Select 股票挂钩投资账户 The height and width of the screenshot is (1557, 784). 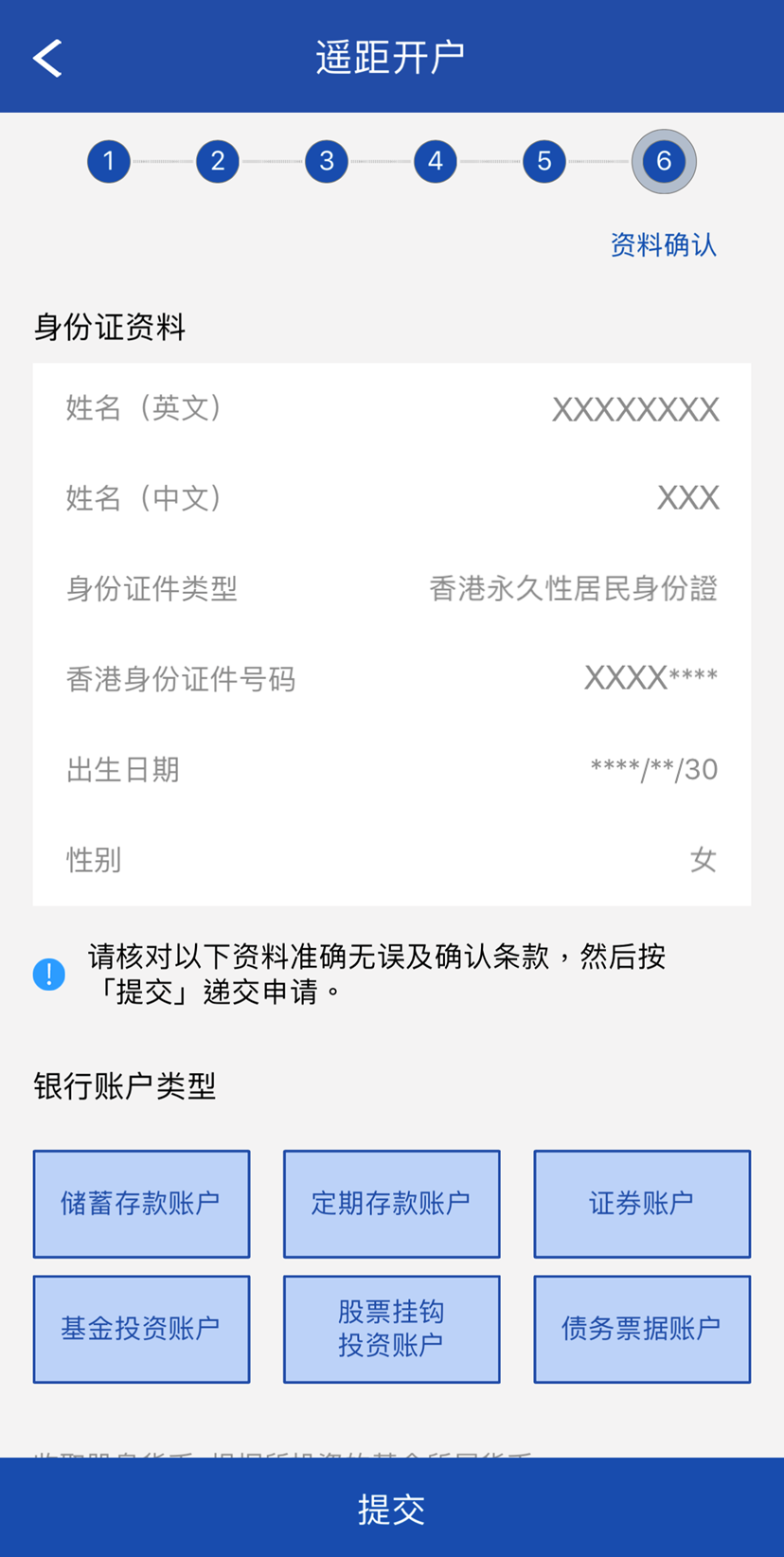coord(392,1329)
